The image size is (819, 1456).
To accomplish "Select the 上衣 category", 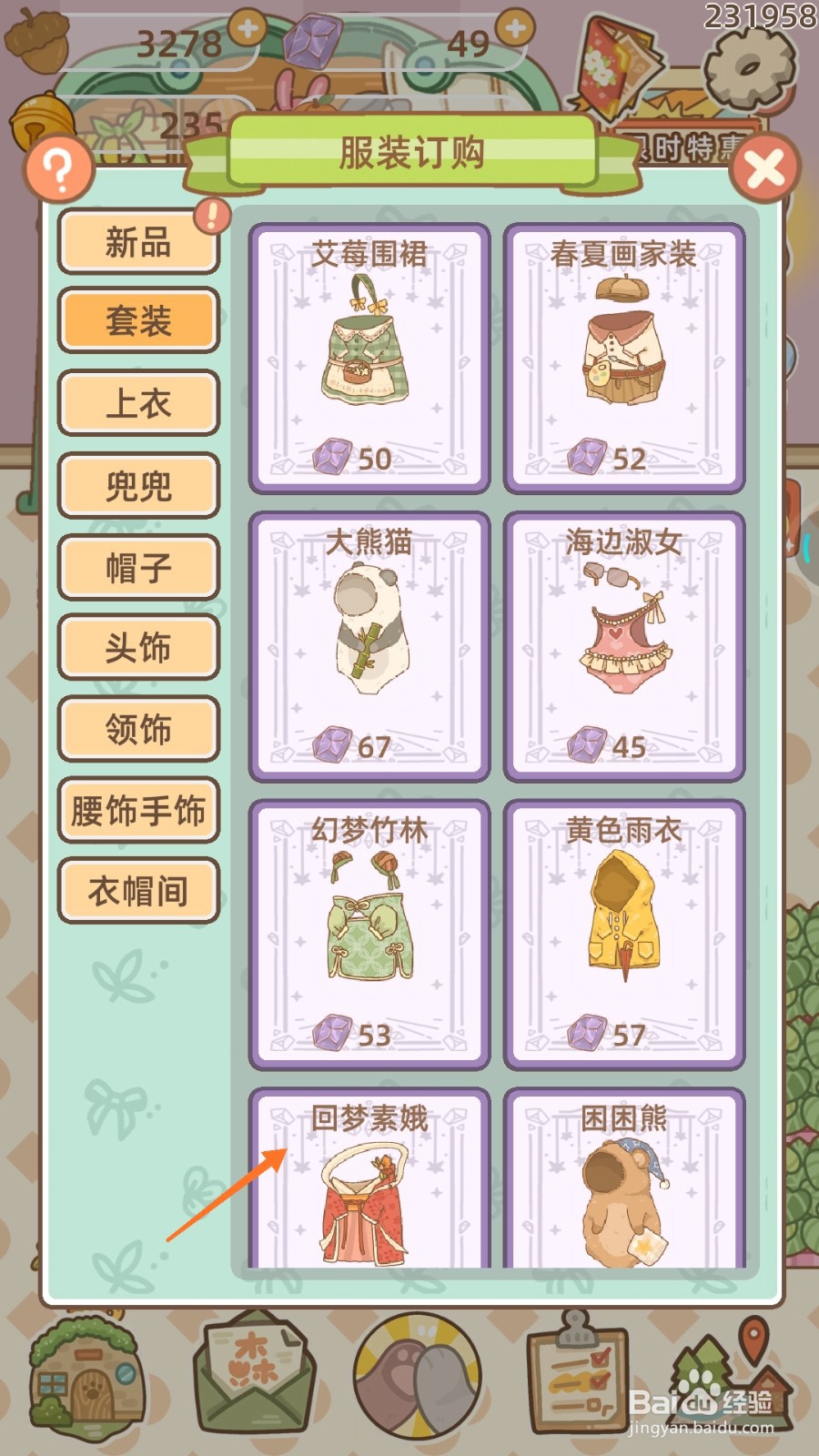I will 137,403.
